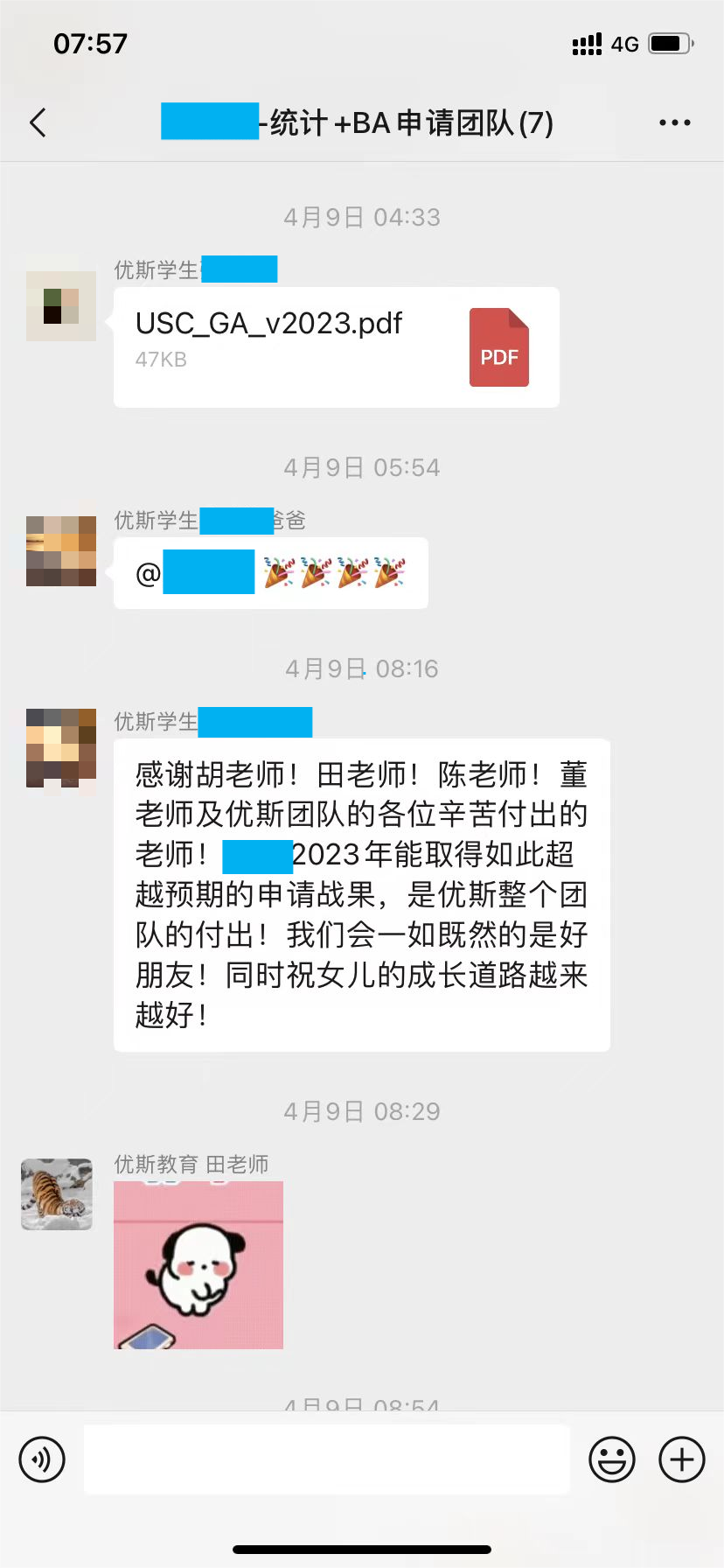Open 田老师's tiger avatar profile

[57, 1194]
